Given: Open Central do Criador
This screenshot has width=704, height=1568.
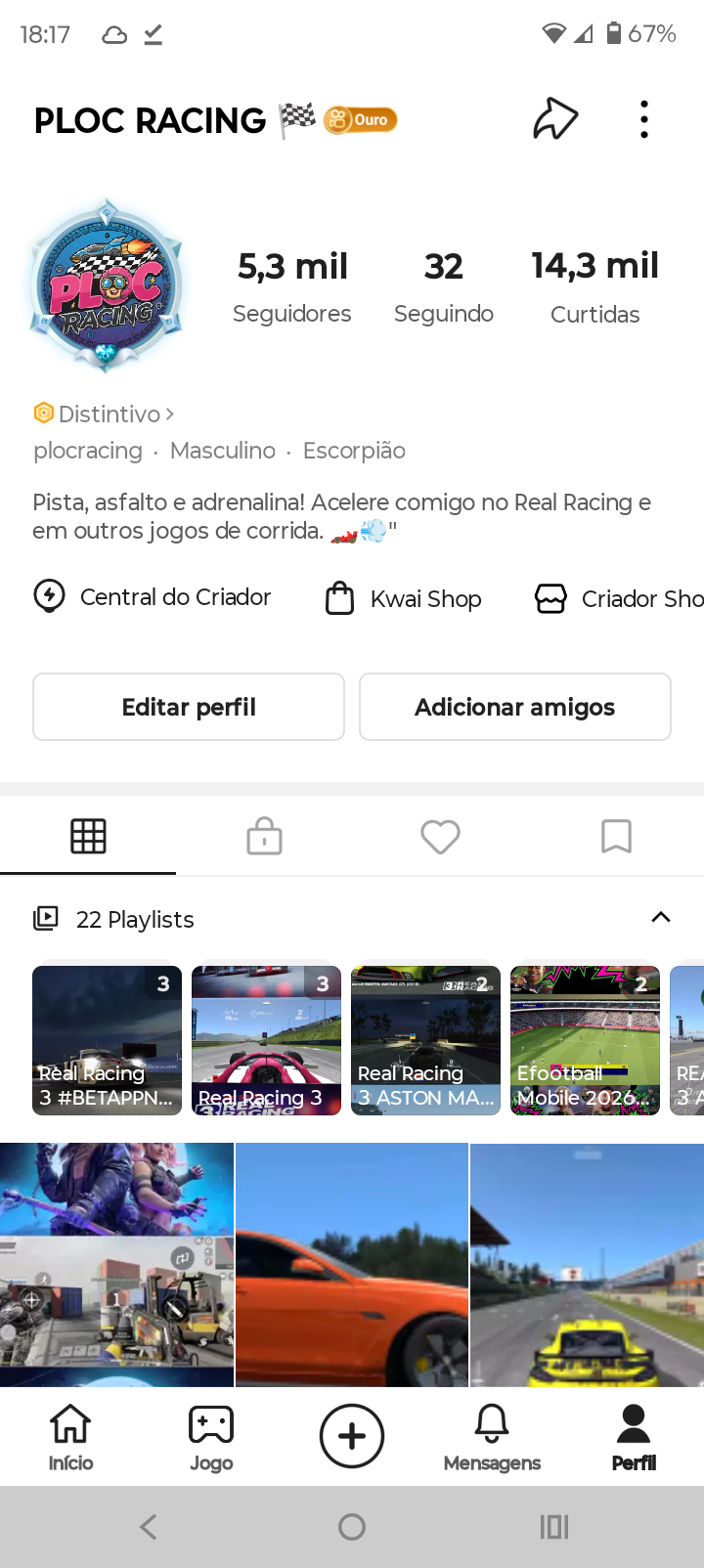Looking at the screenshot, I should click(x=153, y=597).
